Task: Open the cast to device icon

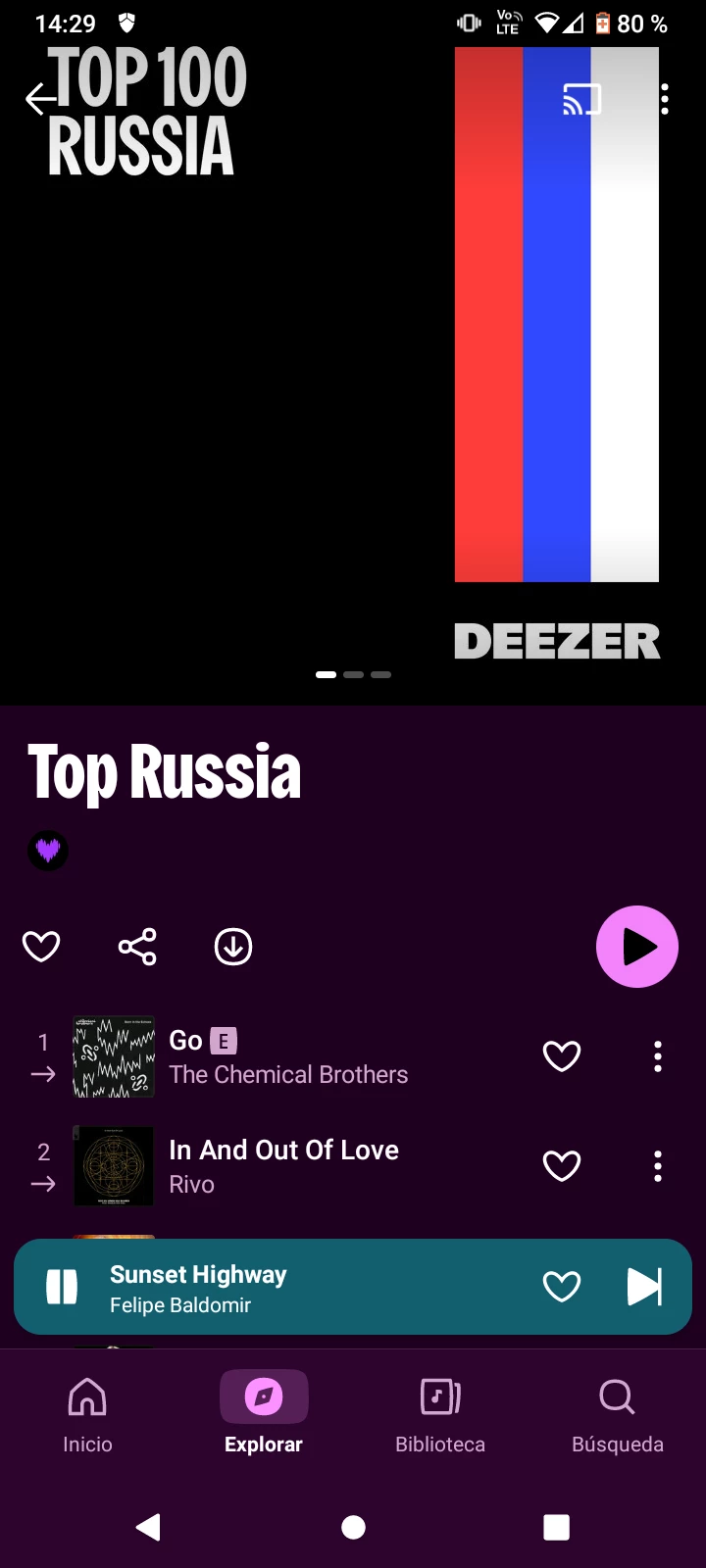Action: click(581, 99)
